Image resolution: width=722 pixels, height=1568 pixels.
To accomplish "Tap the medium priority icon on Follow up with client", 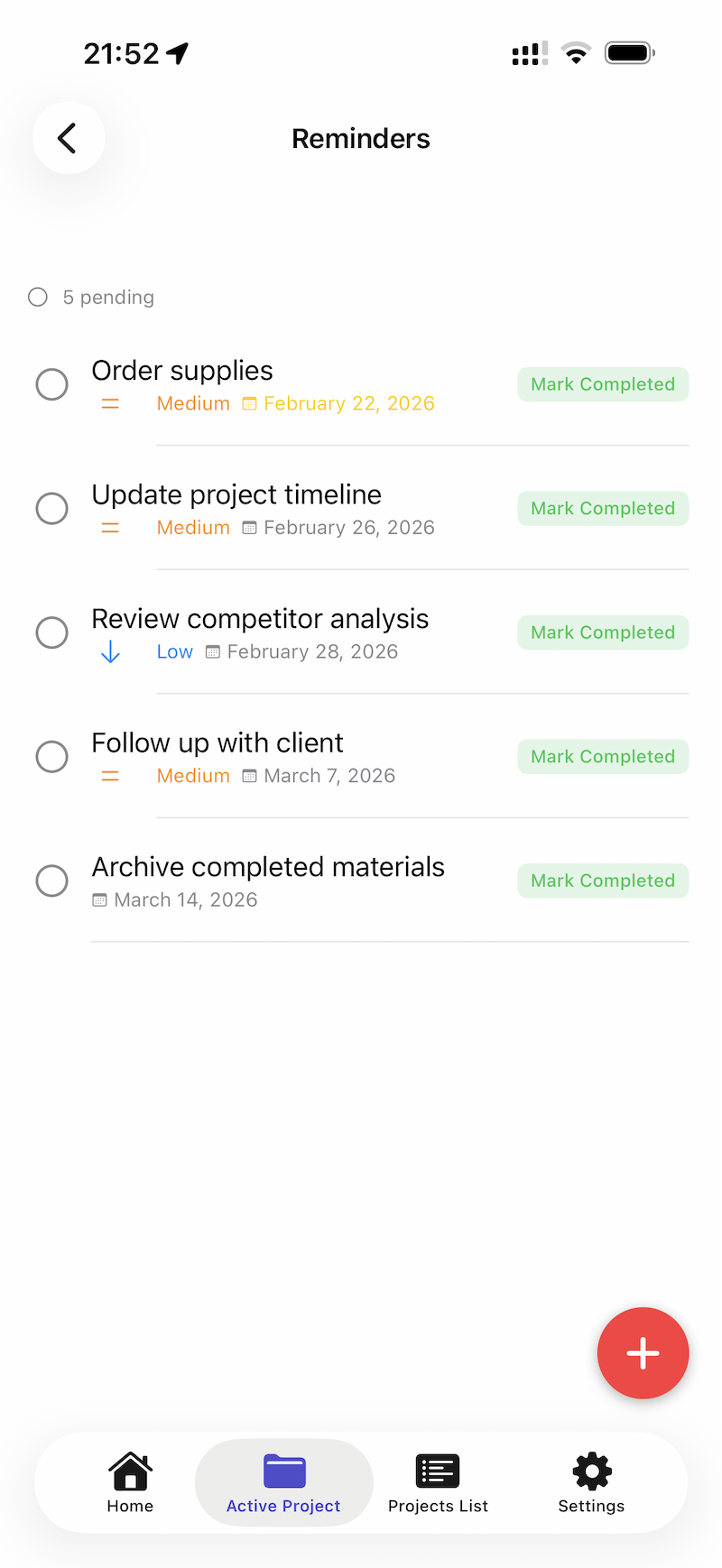I will (110, 775).
